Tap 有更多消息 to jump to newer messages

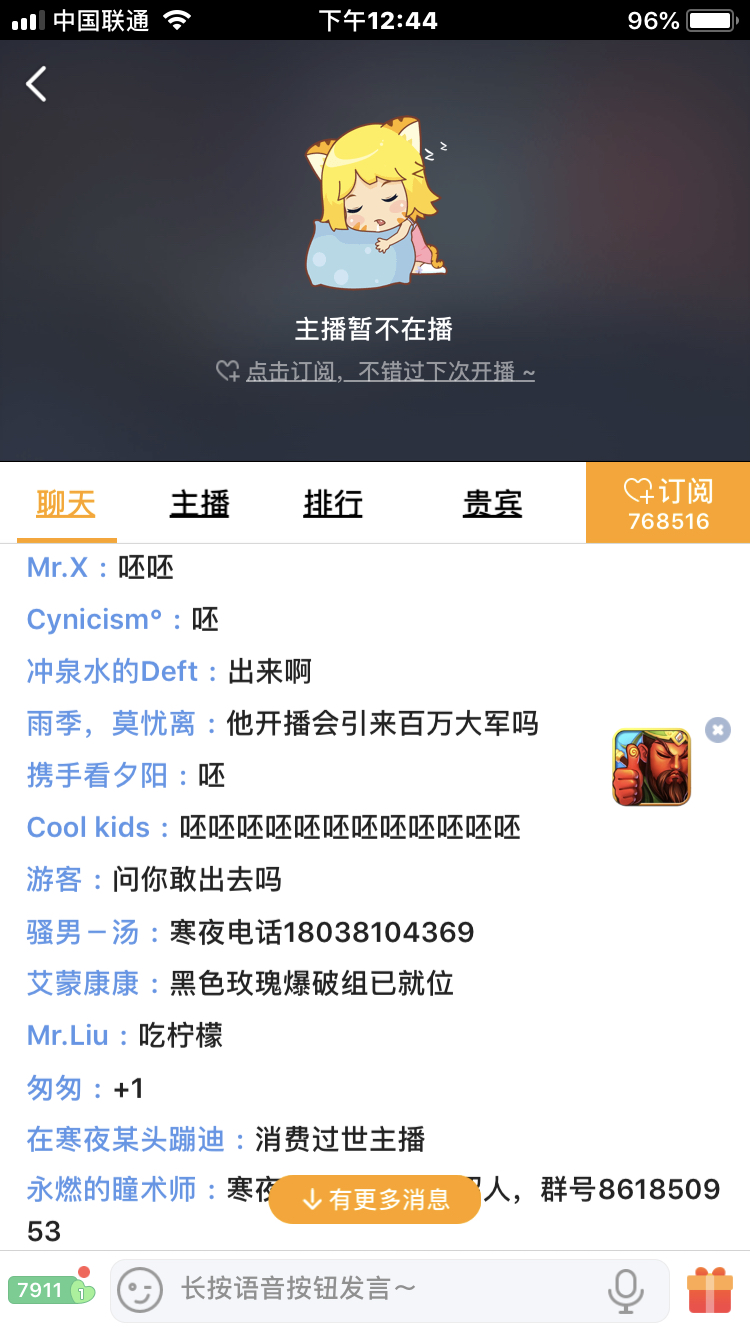[x=374, y=1198]
